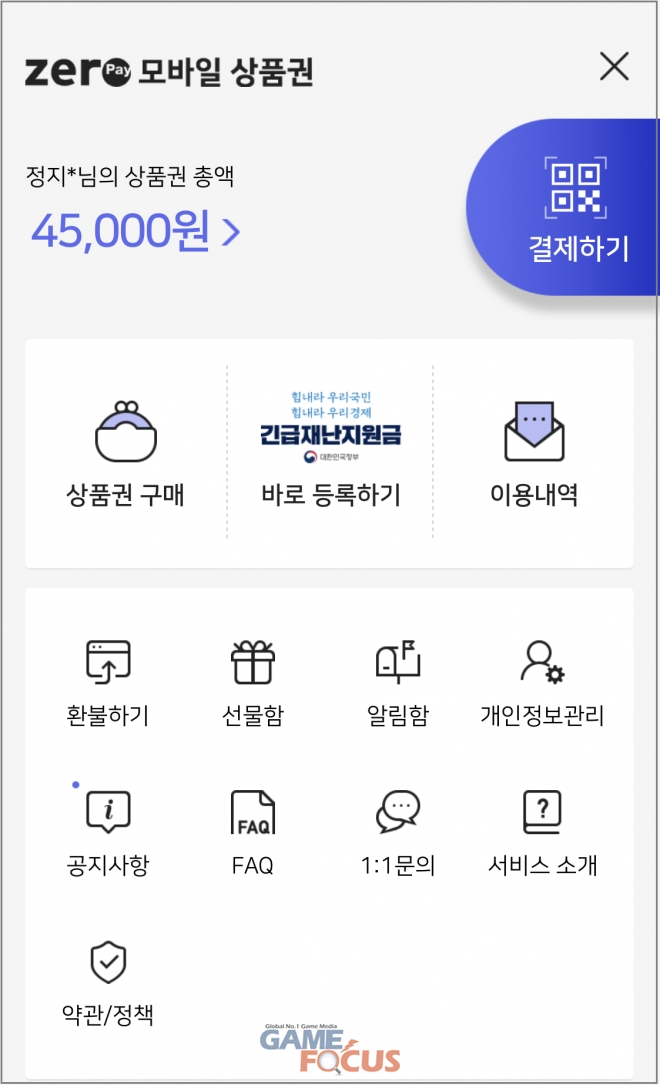The height and width of the screenshot is (1085, 660).
Task: View the 45,000원 voucher total details
Action: pyautogui.click(x=136, y=231)
